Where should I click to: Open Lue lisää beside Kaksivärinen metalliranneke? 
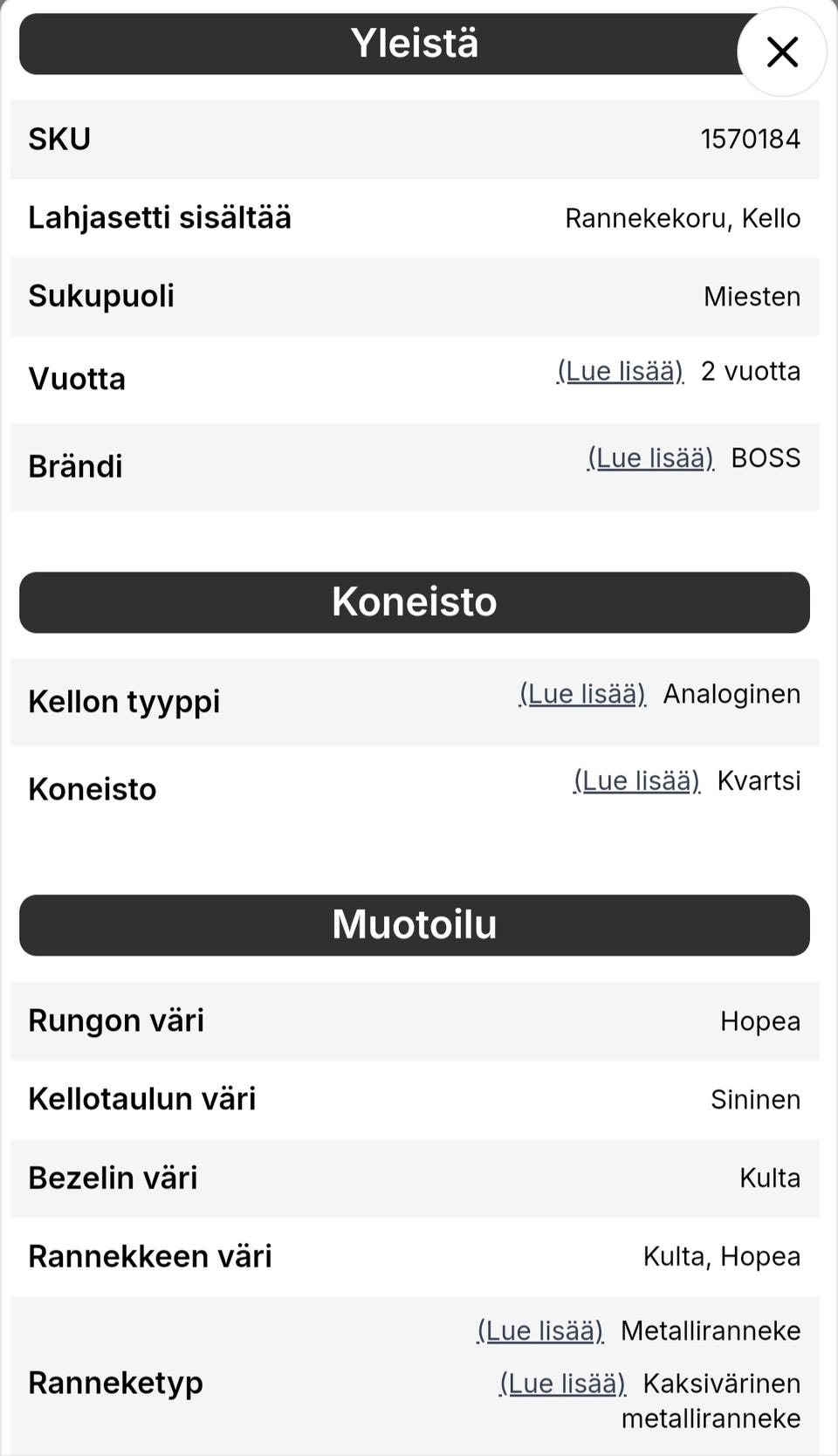[x=562, y=1383]
